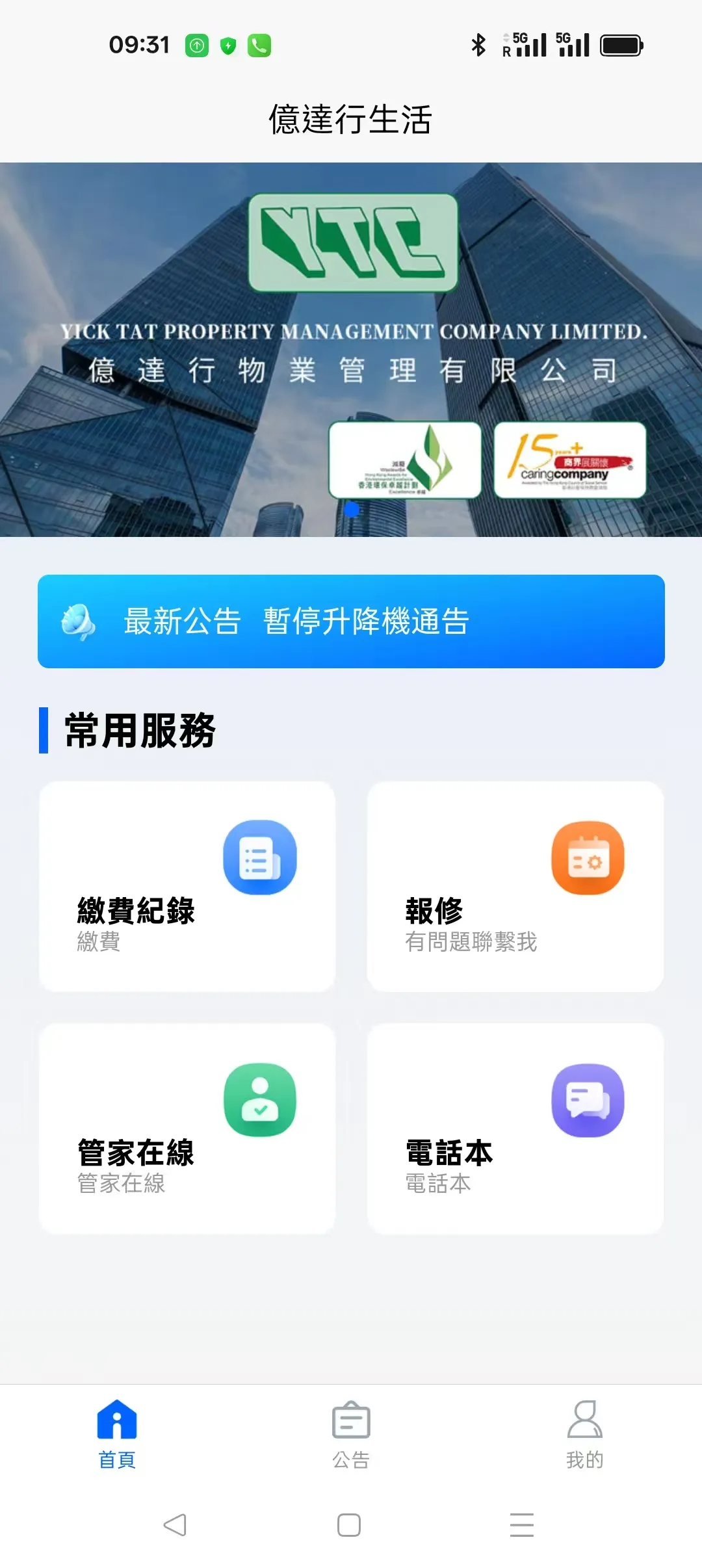Screen dimensions: 702x1568
Task: Switch to the 首頁 home tab
Action: pyautogui.click(x=117, y=1433)
